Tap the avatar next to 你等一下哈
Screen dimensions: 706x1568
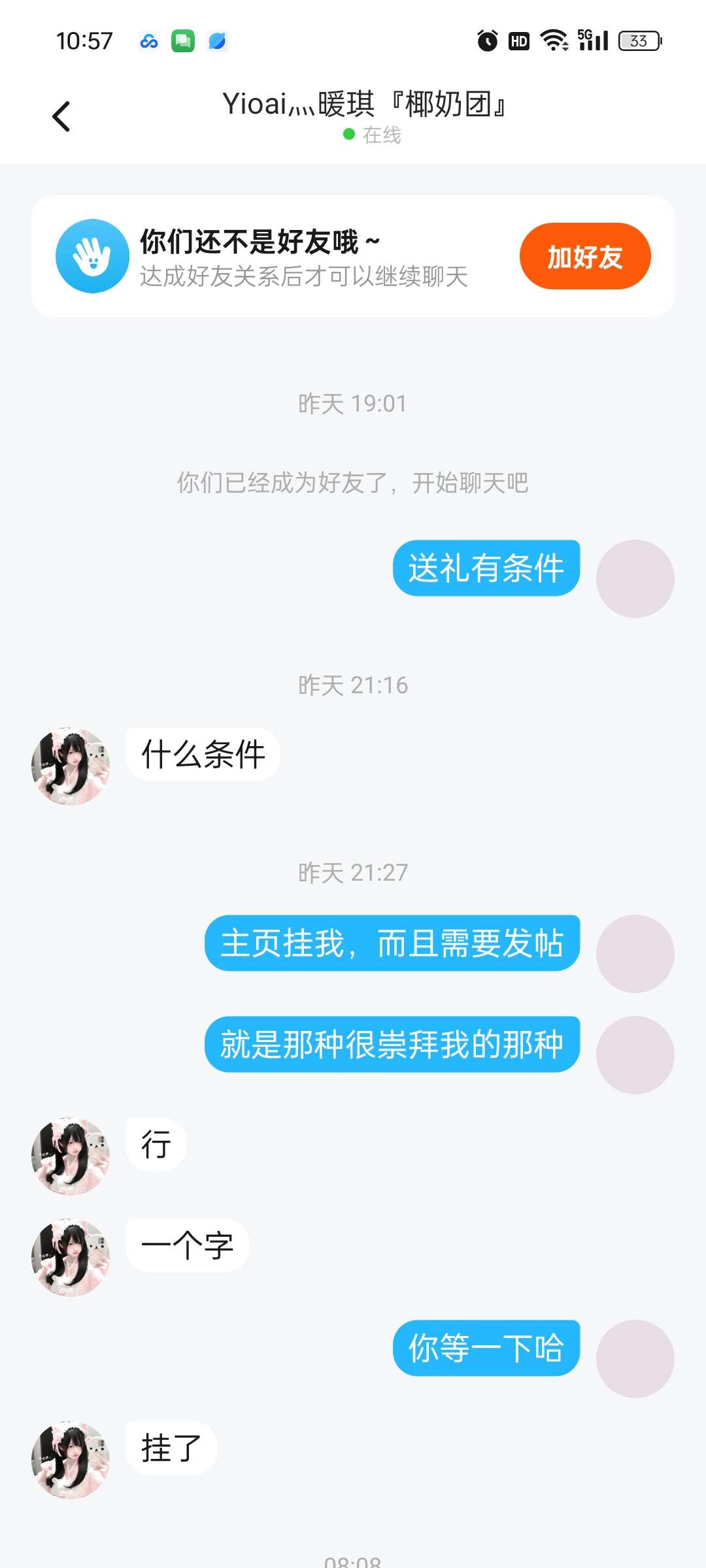click(x=635, y=1358)
